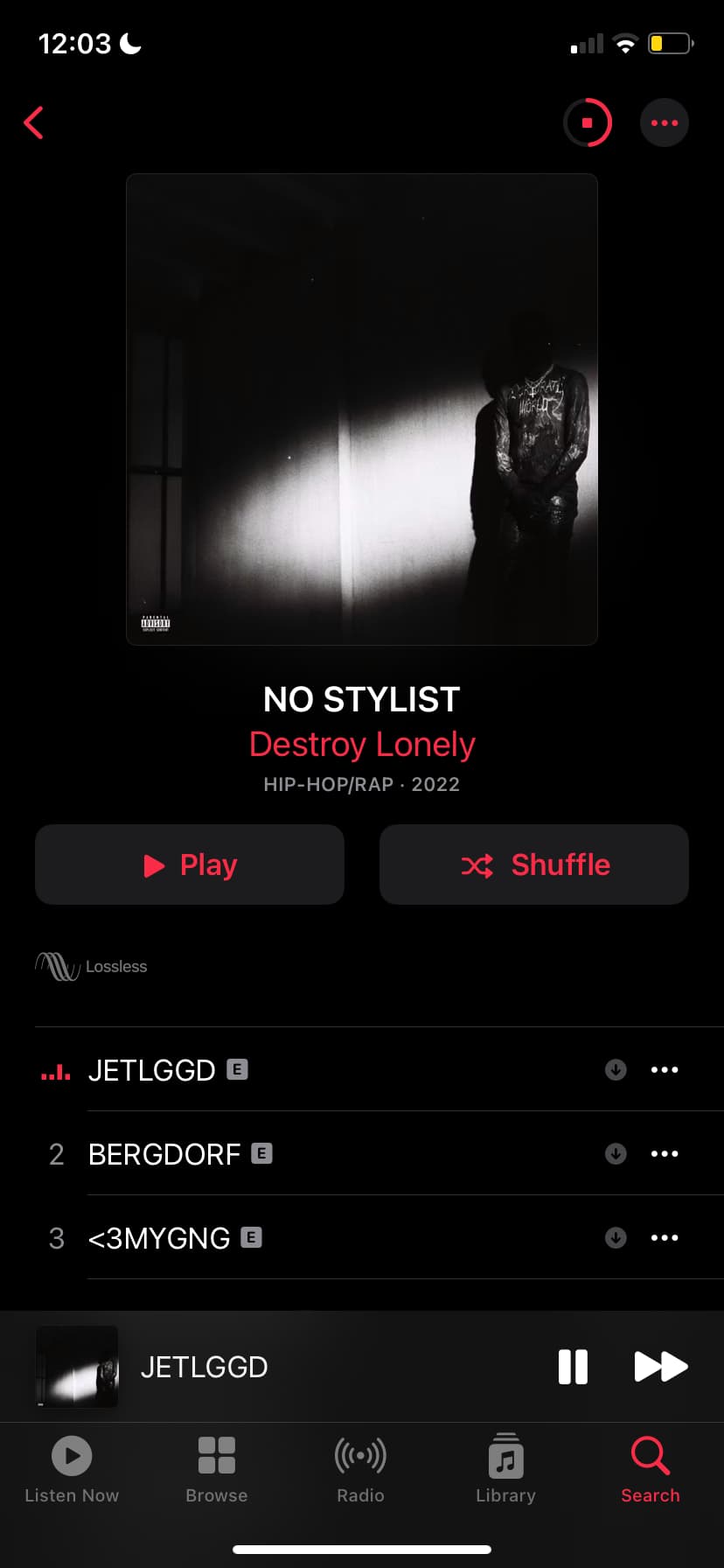Open more options for BERGDORF

pos(665,1153)
